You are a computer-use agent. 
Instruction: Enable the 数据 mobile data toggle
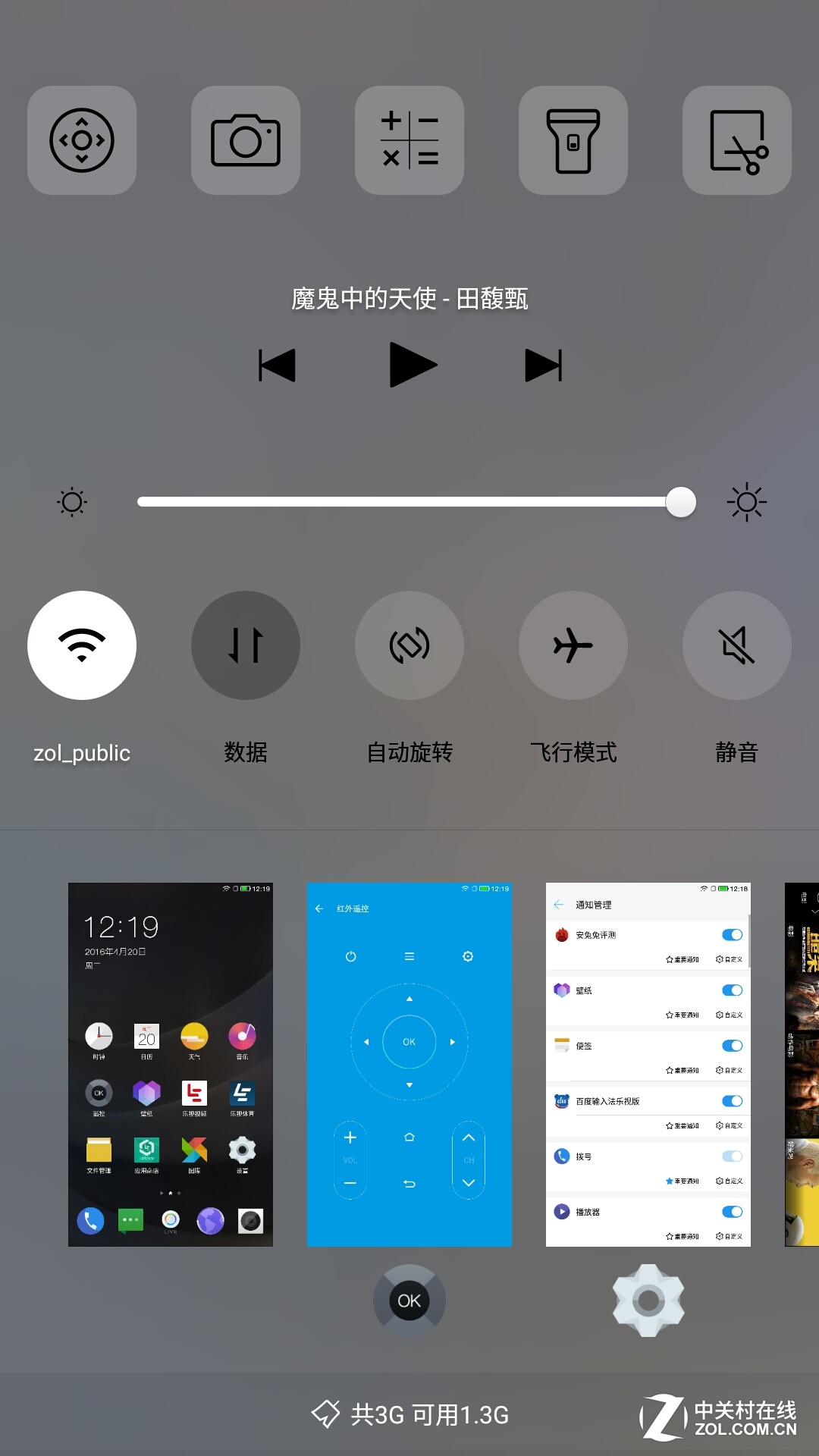pyautogui.click(x=246, y=645)
